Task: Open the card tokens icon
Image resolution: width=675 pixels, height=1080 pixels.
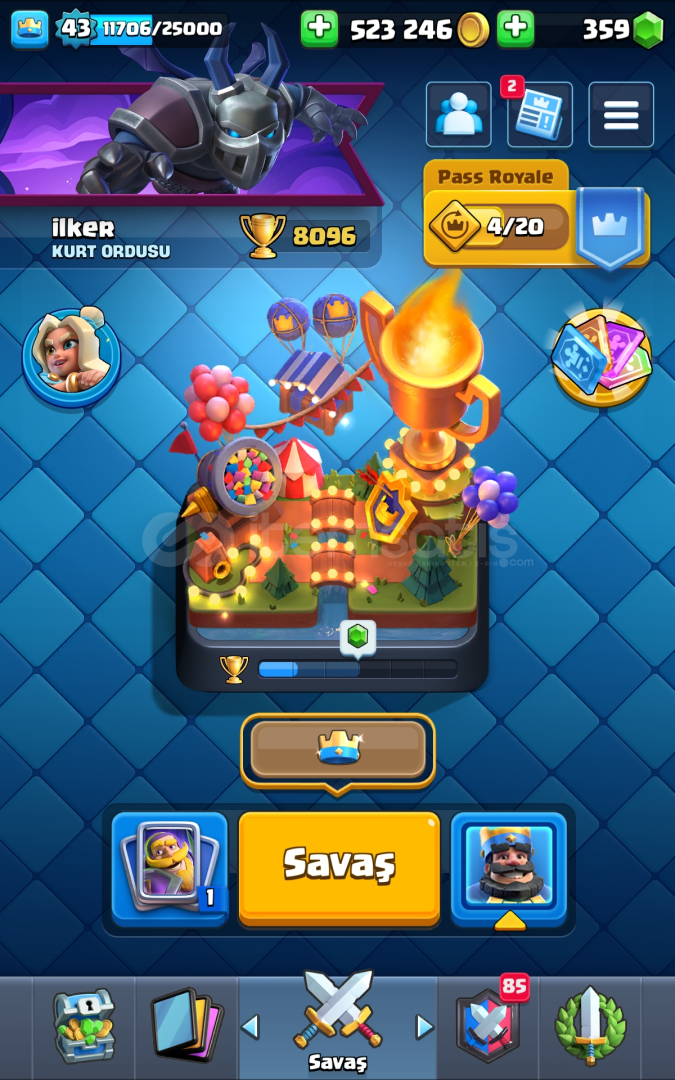Action: pos(601,355)
